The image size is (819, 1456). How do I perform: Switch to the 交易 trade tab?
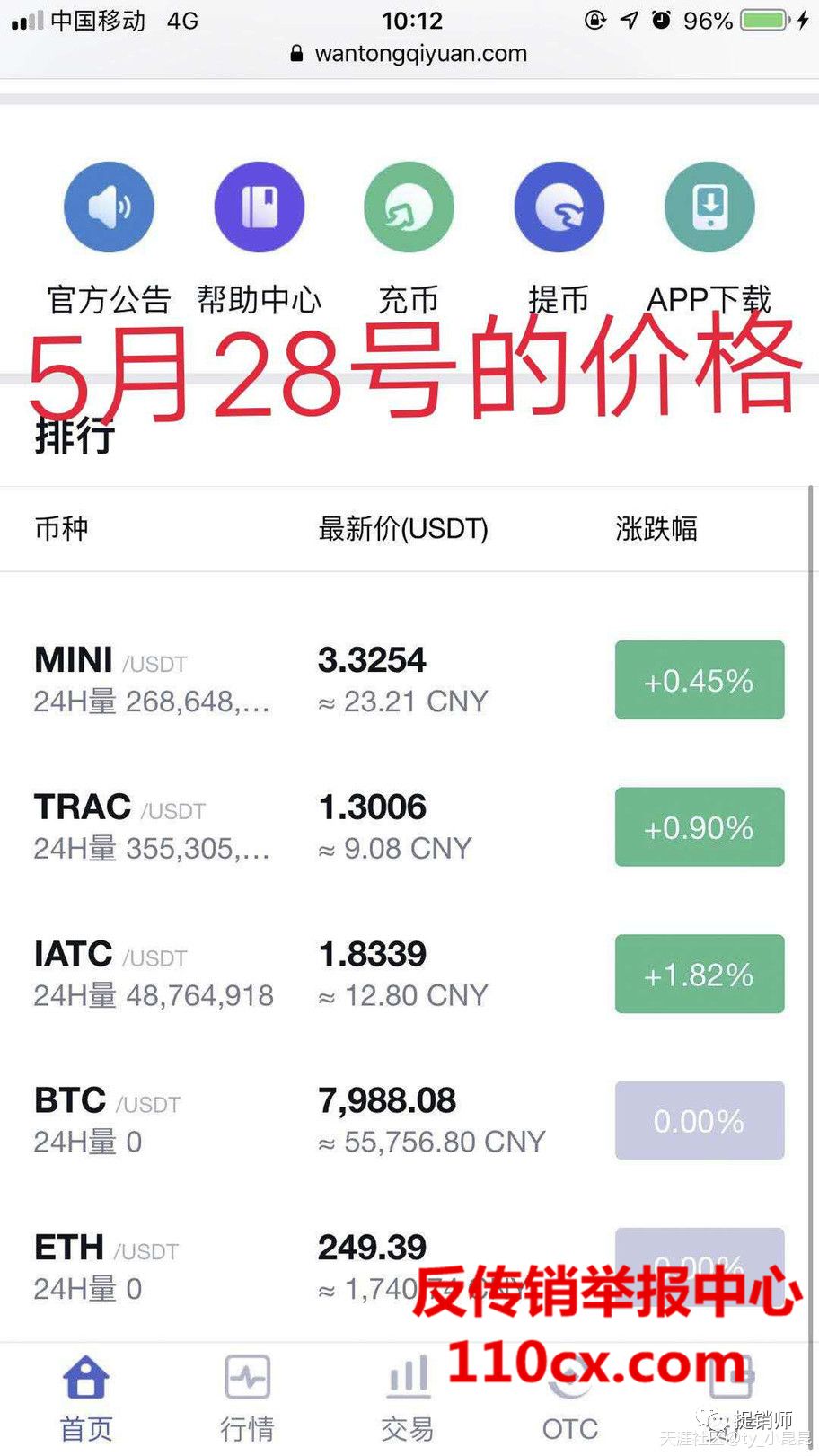coord(408,1399)
